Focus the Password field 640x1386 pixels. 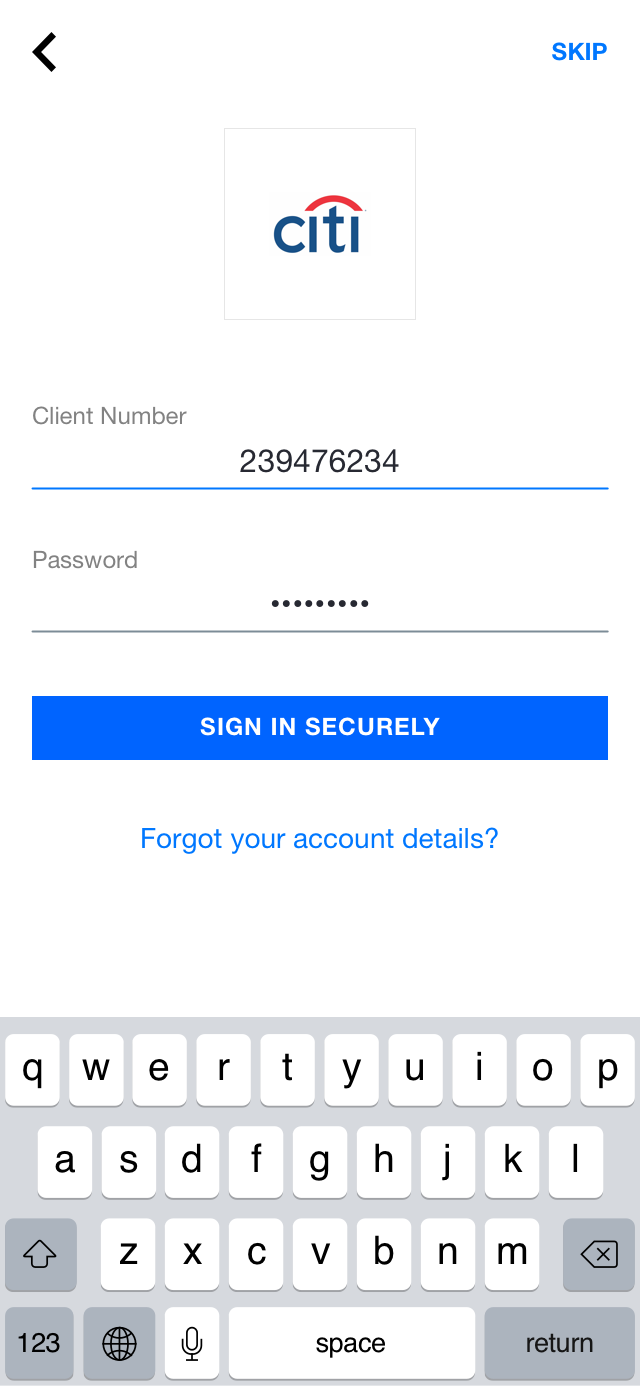pyautogui.click(x=320, y=604)
